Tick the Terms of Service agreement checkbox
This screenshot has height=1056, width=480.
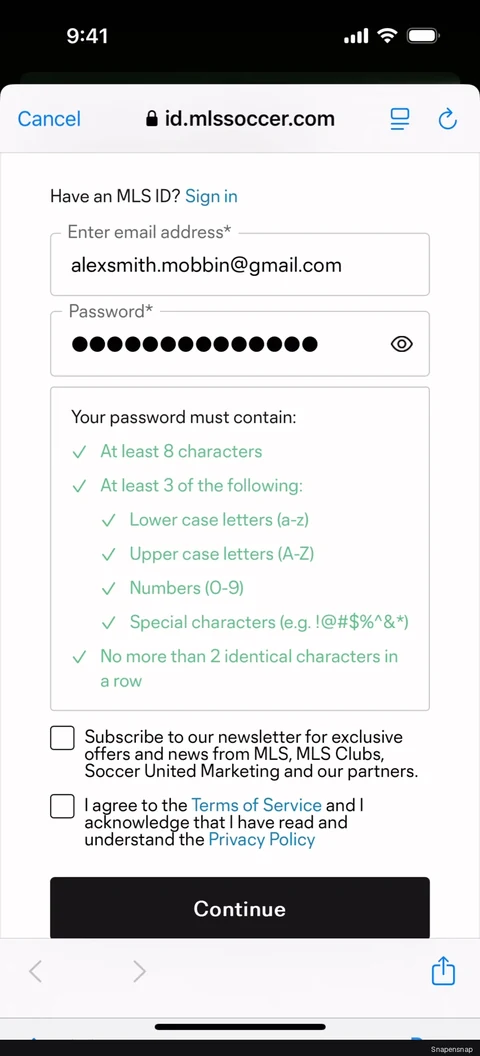coord(63,806)
